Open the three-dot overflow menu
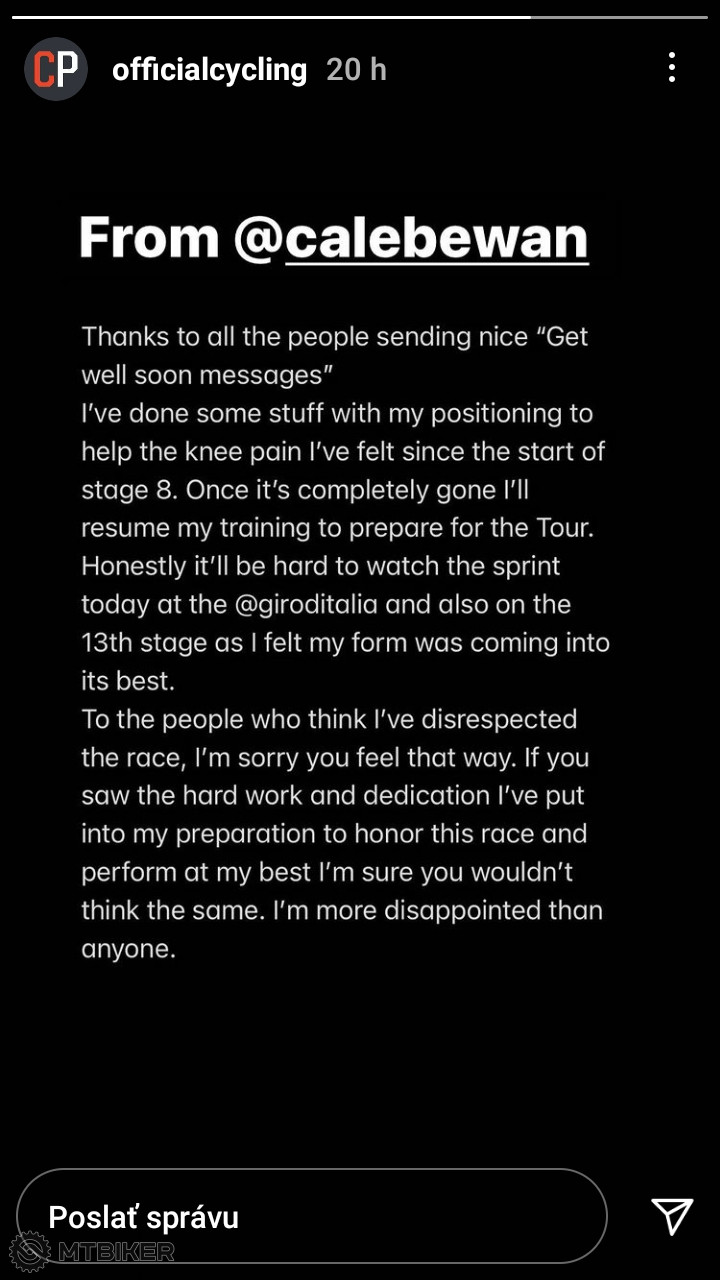Image resolution: width=720 pixels, height=1280 pixels. pos(671,68)
